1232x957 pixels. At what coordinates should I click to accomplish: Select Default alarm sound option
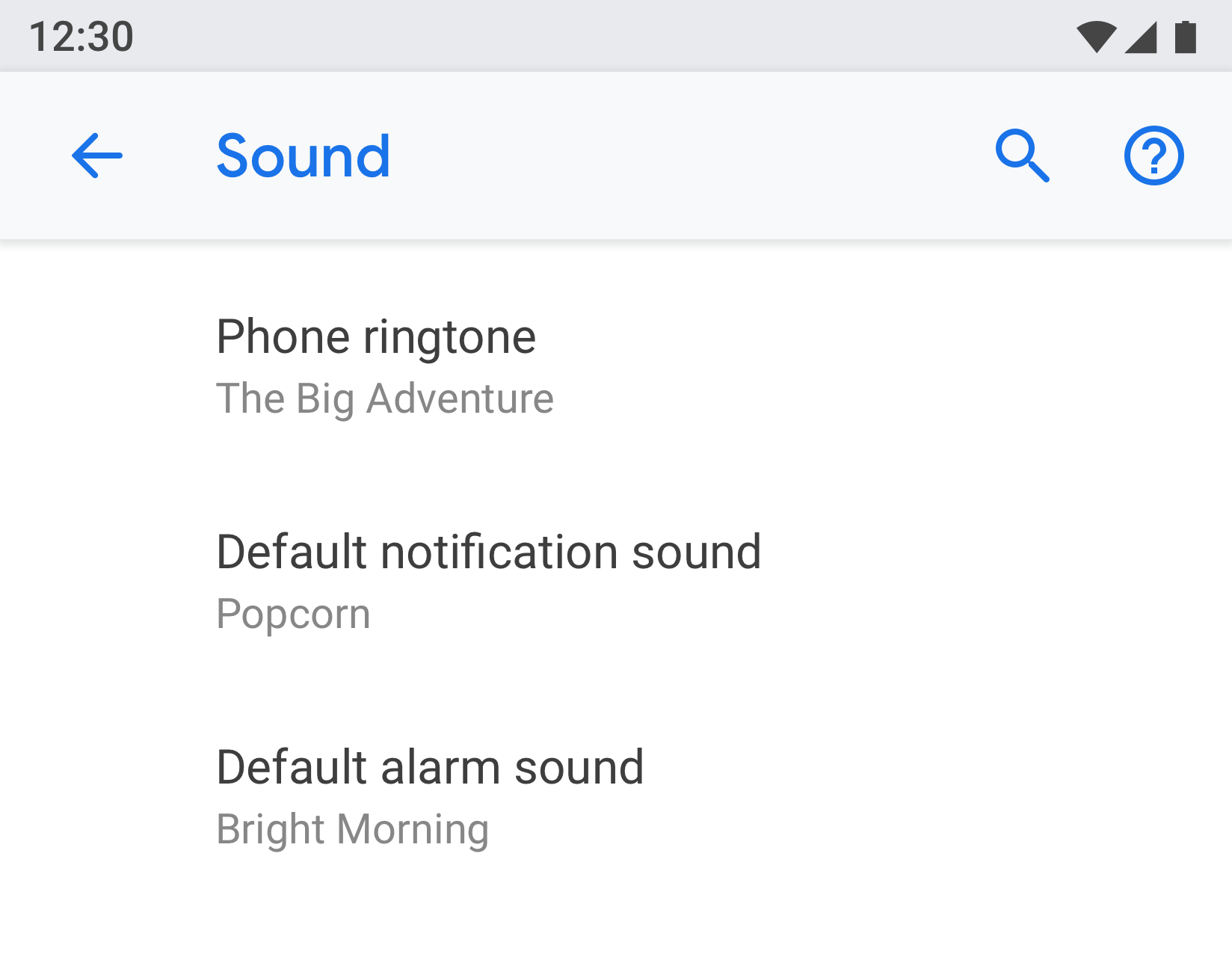coord(430,797)
